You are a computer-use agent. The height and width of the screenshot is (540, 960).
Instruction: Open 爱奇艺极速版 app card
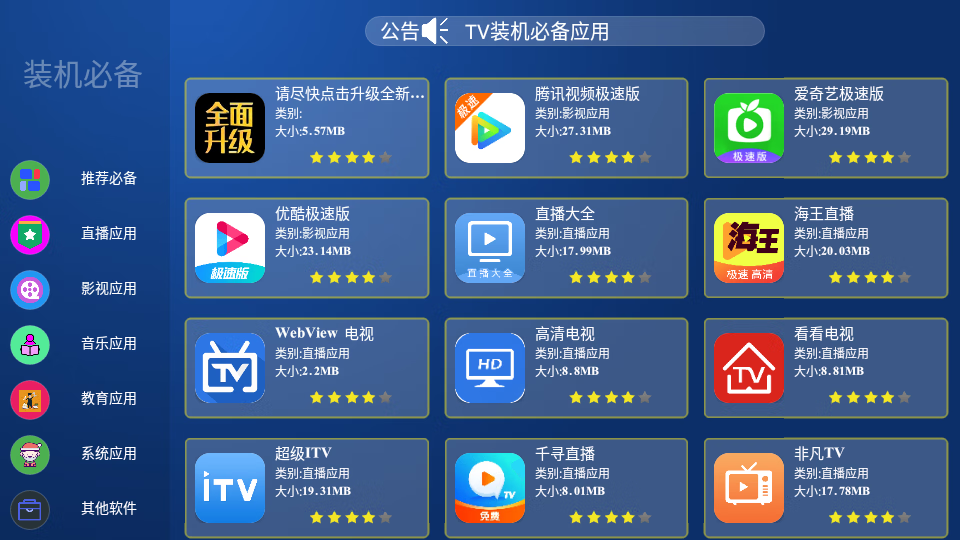pyautogui.click(x=826, y=128)
